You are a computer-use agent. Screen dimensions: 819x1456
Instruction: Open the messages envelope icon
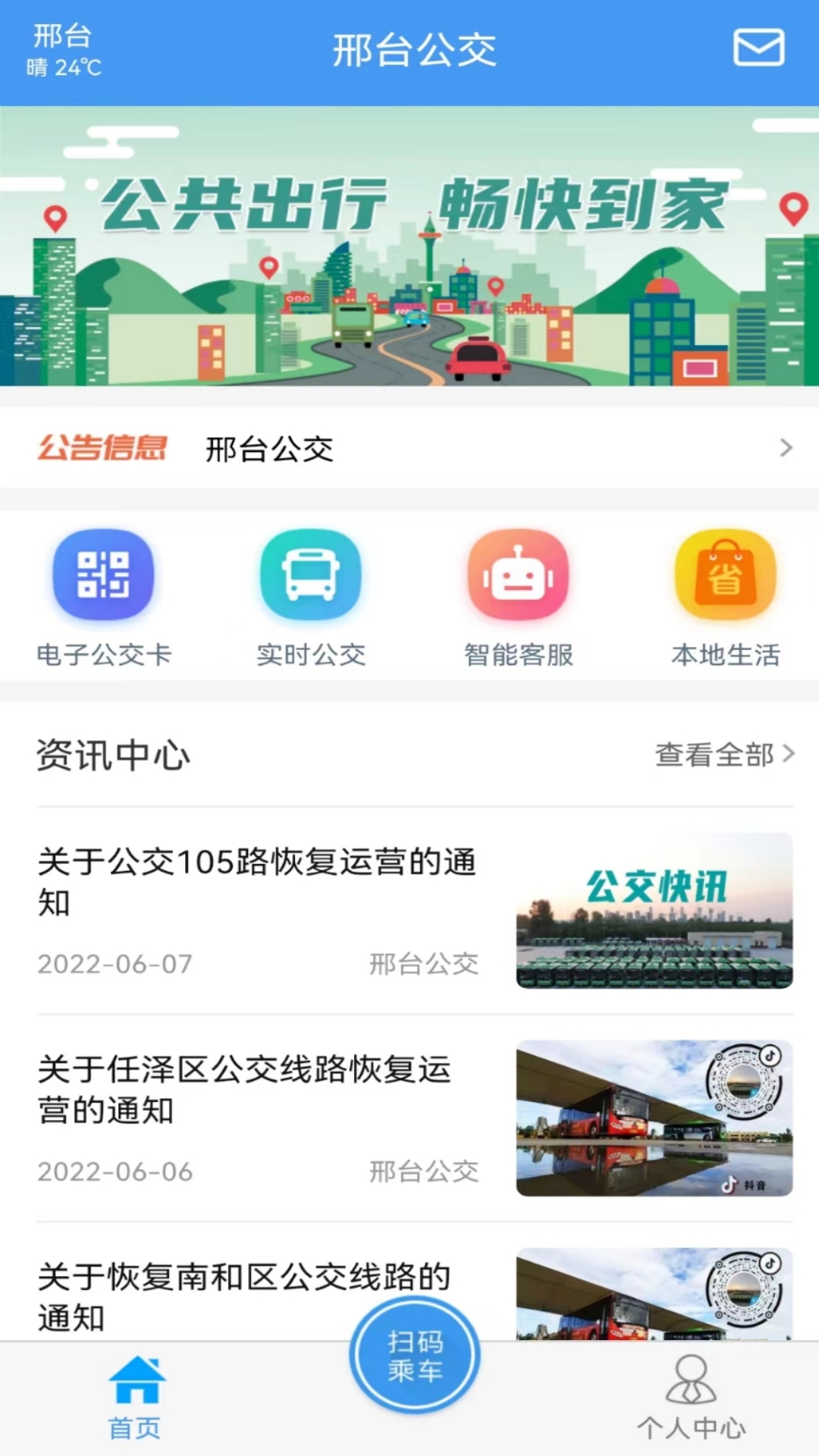click(758, 49)
